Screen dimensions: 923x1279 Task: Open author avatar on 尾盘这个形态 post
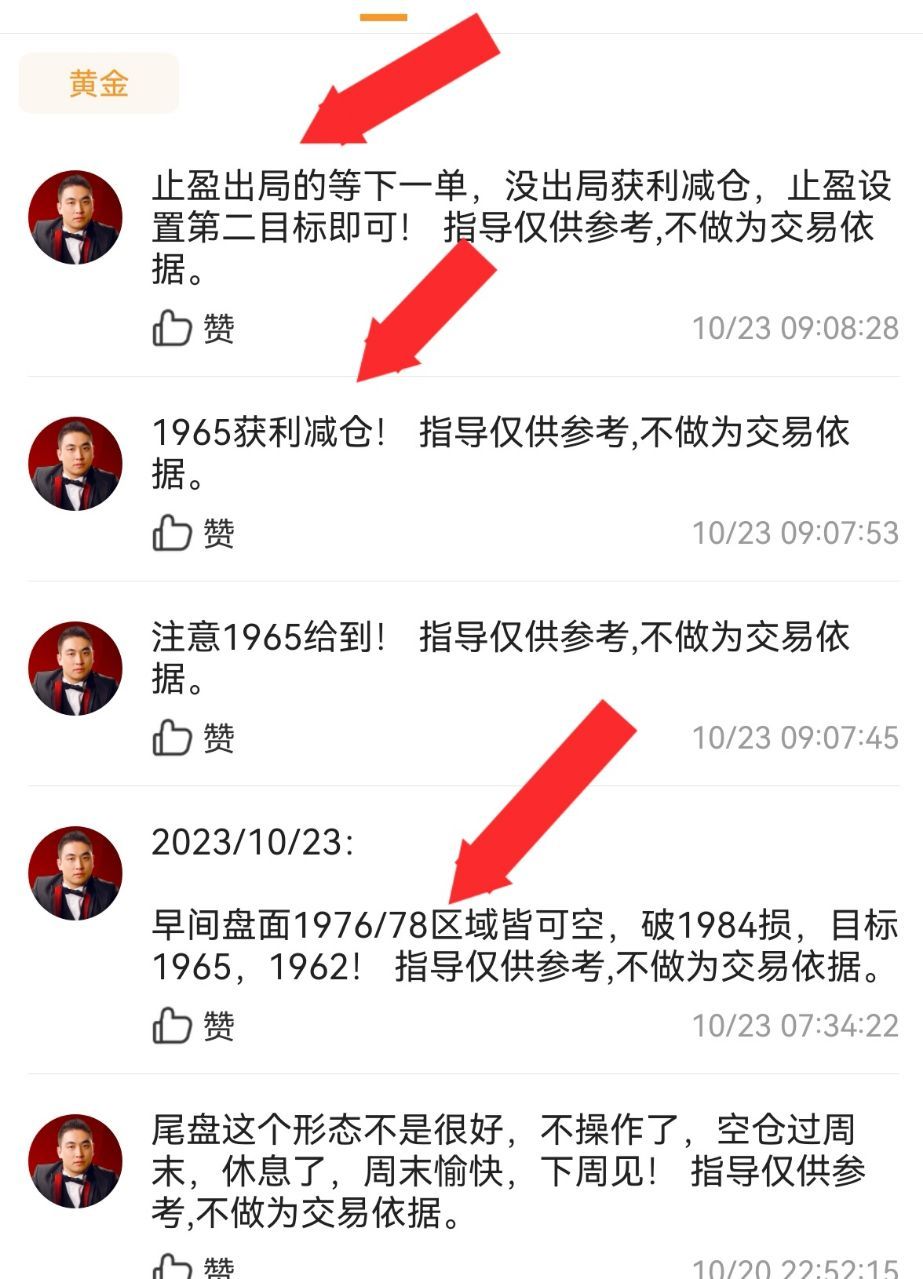pos(75,1161)
